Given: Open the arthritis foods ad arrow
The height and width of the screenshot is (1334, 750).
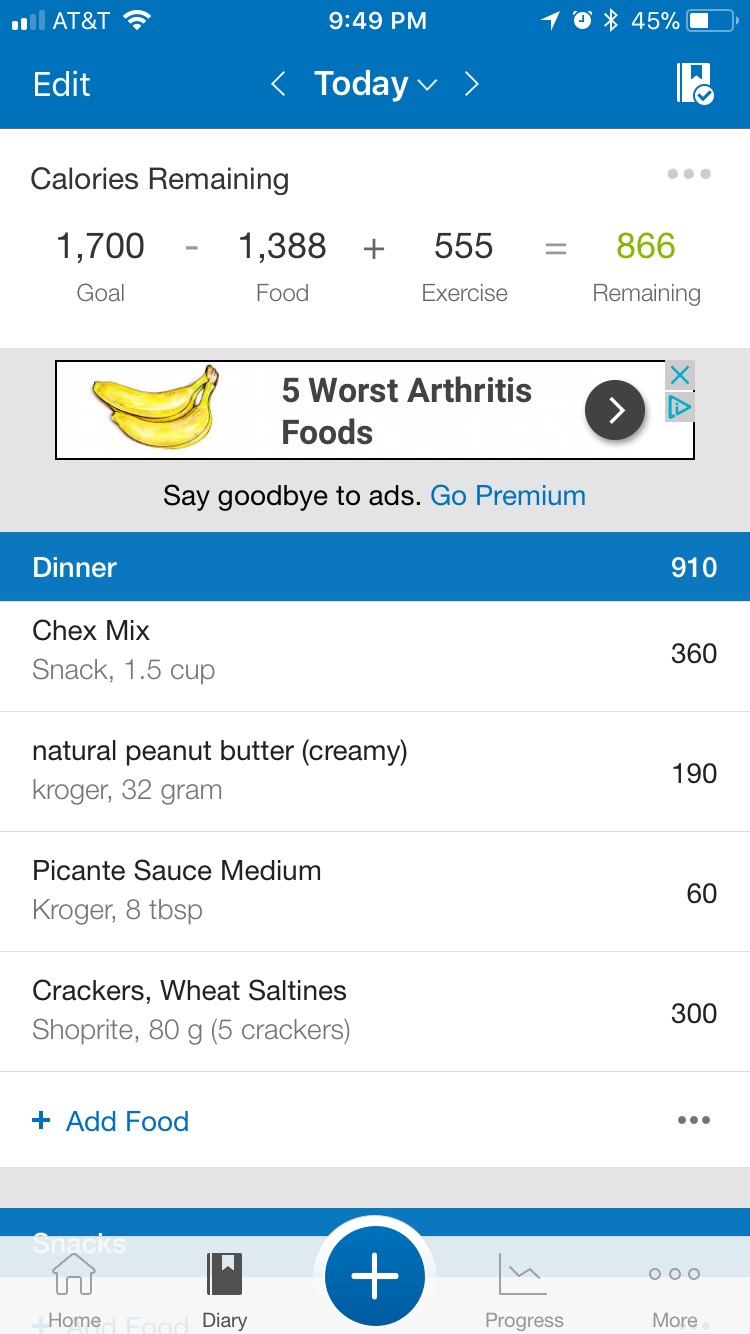Looking at the screenshot, I should click(x=614, y=410).
